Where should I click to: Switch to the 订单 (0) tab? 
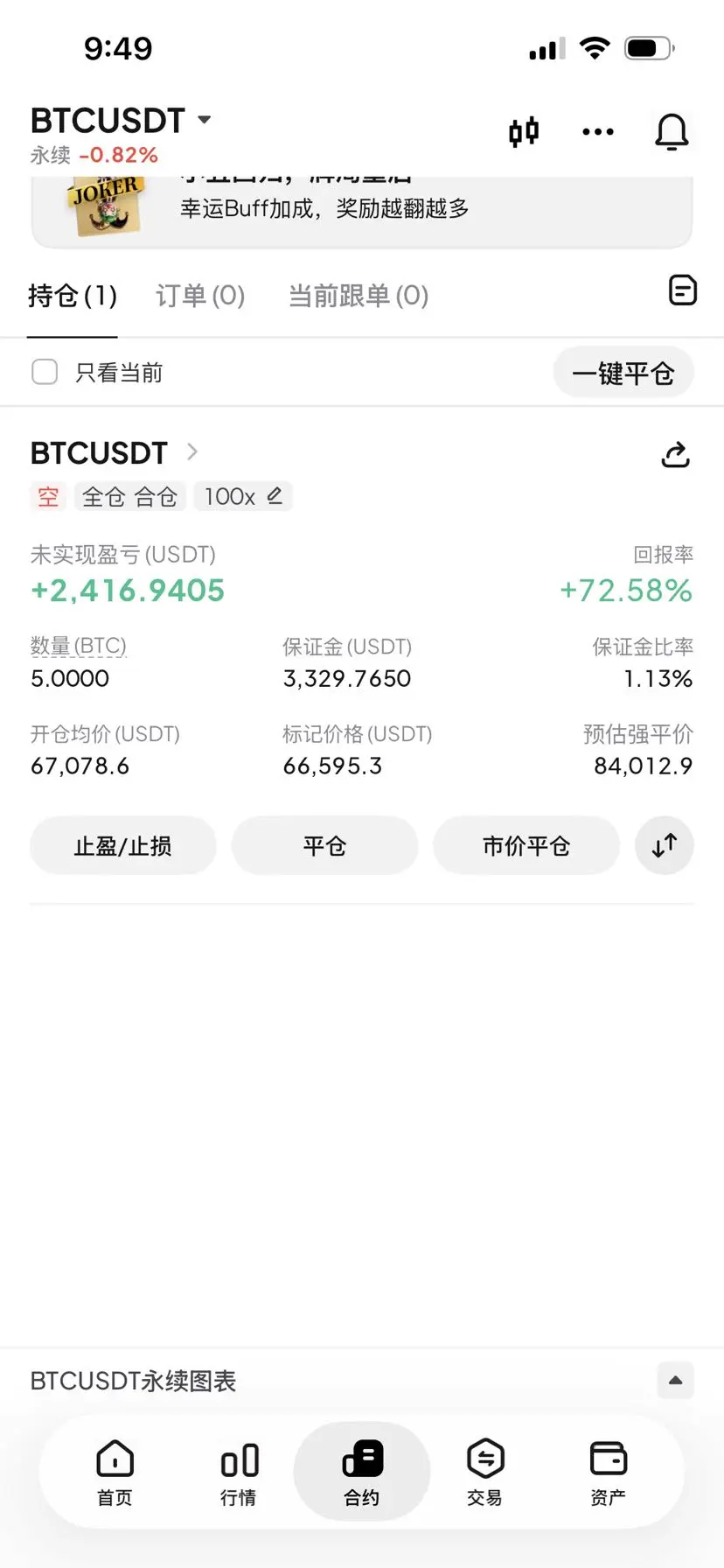point(200,296)
